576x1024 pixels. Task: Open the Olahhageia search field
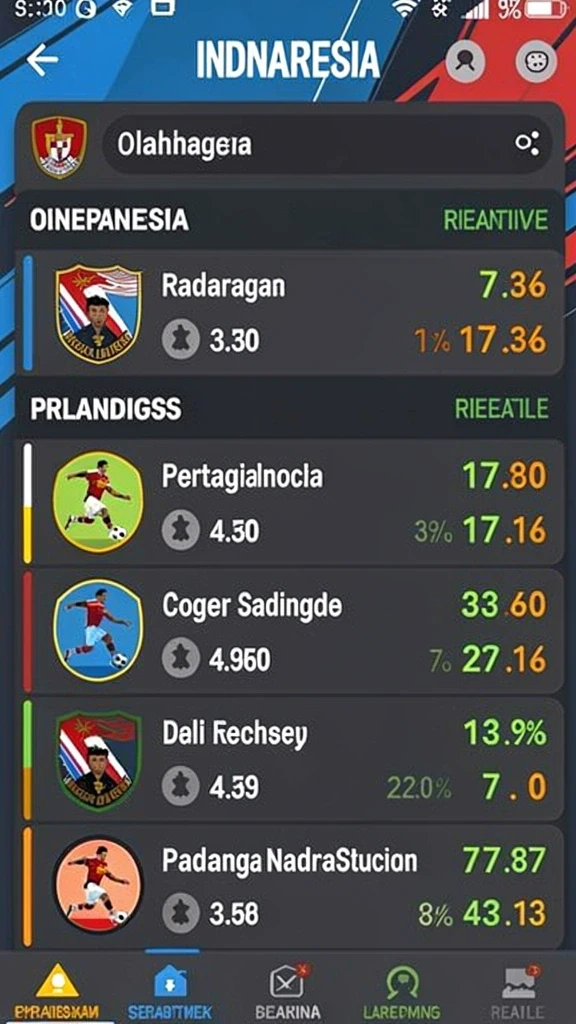click(327, 144)
